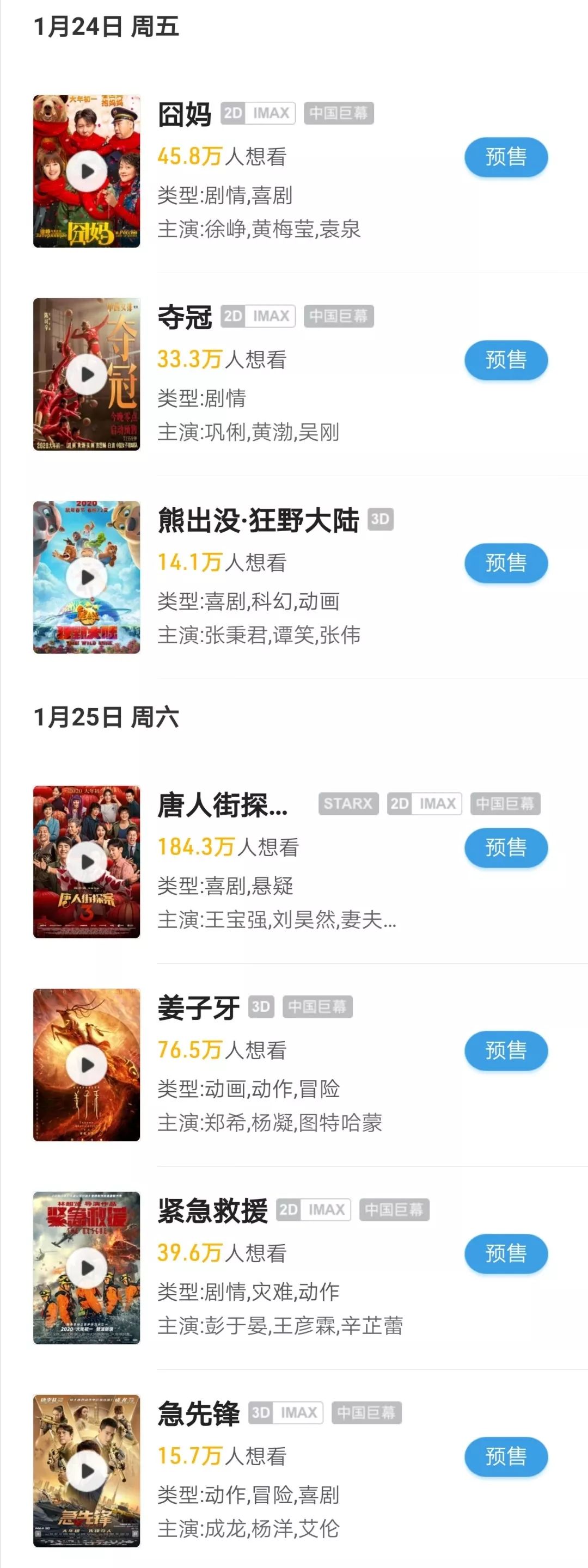Book presale tickets for 紧急救援

(506, 1253)
